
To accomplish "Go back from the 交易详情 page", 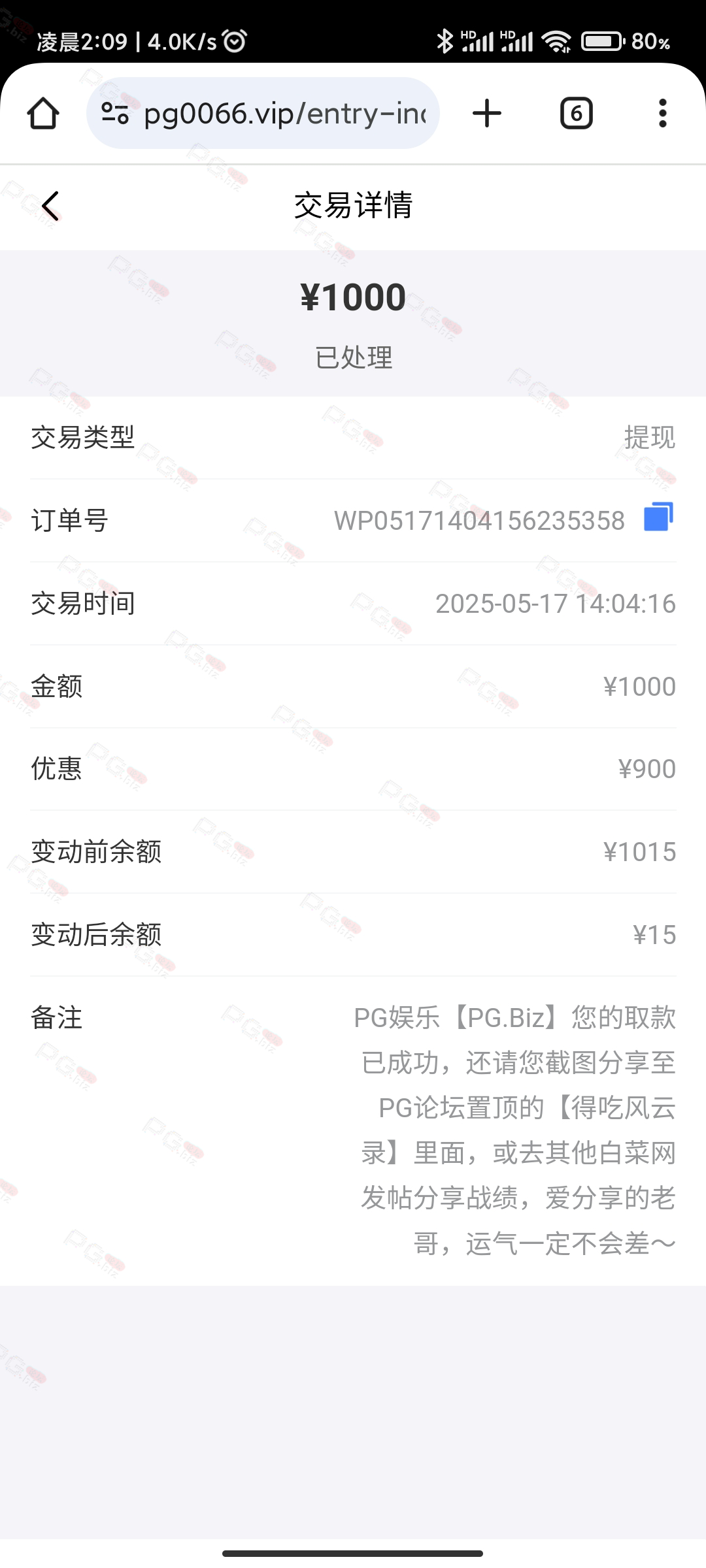I will [50, 206].
